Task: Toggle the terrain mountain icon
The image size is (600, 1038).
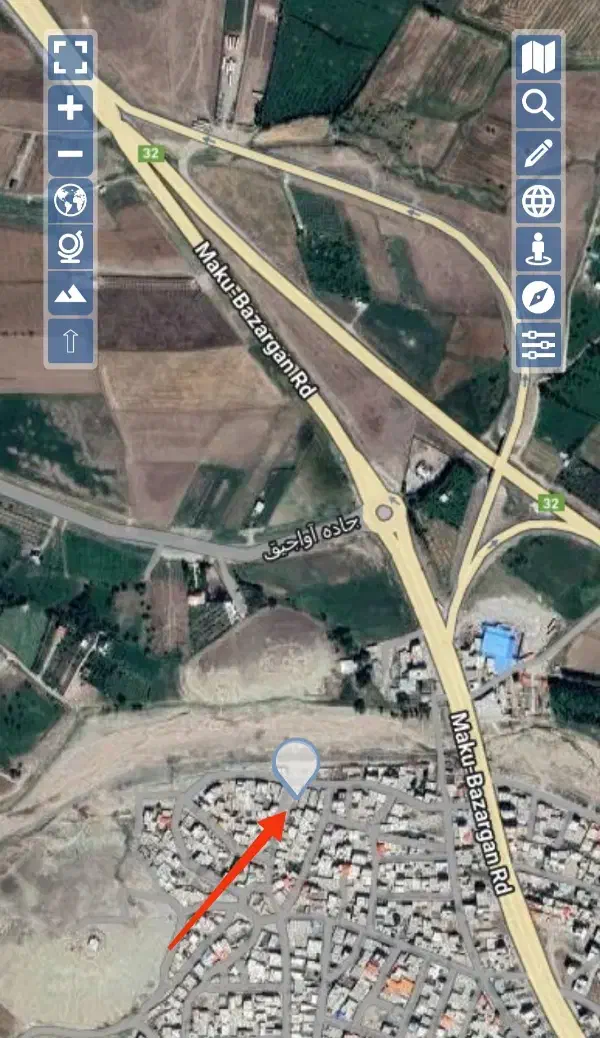Action: [x=71, y=293]
